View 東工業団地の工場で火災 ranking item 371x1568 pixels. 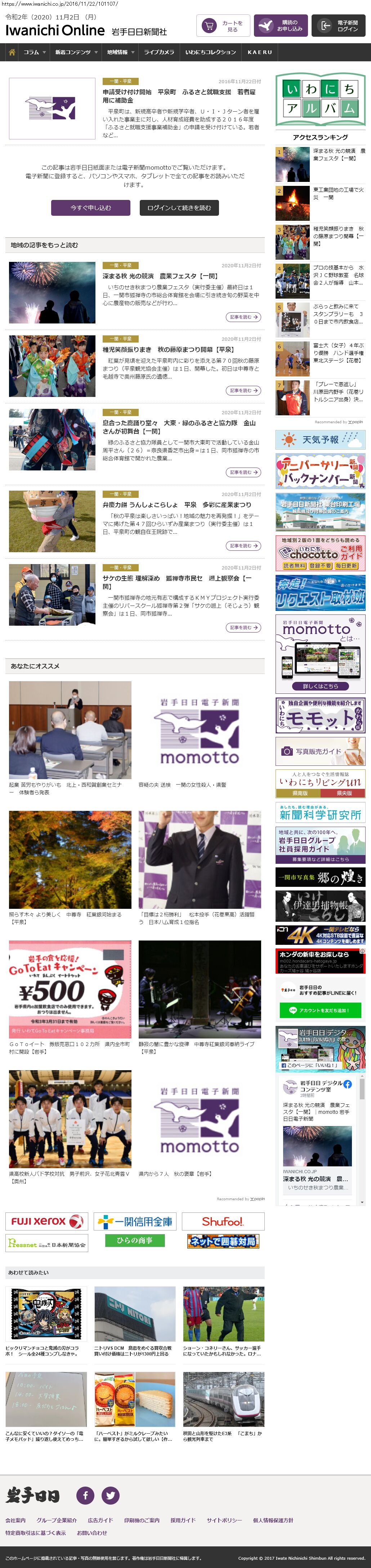pos(338,193)
